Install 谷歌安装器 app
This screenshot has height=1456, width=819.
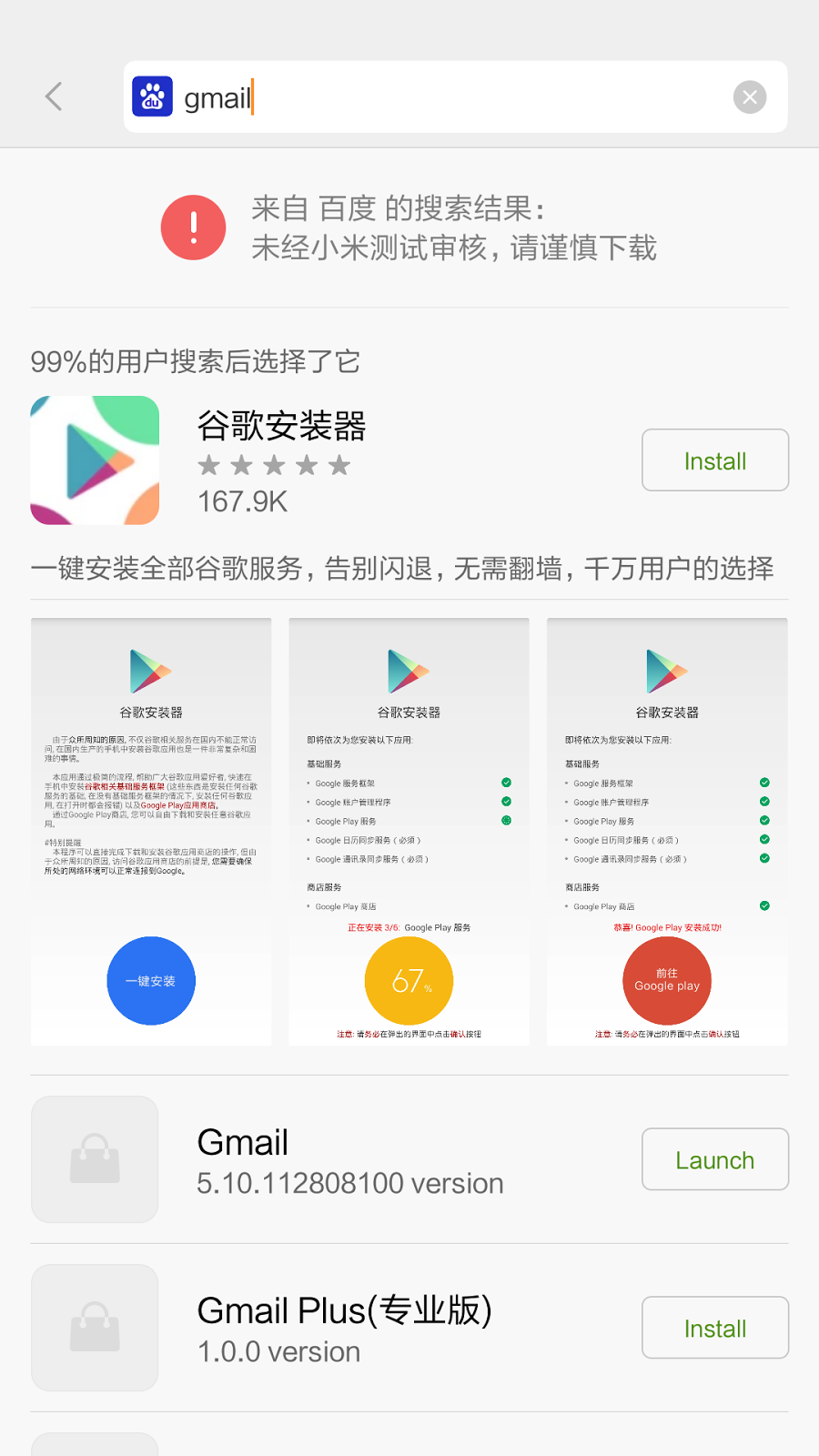click(714, 460)
